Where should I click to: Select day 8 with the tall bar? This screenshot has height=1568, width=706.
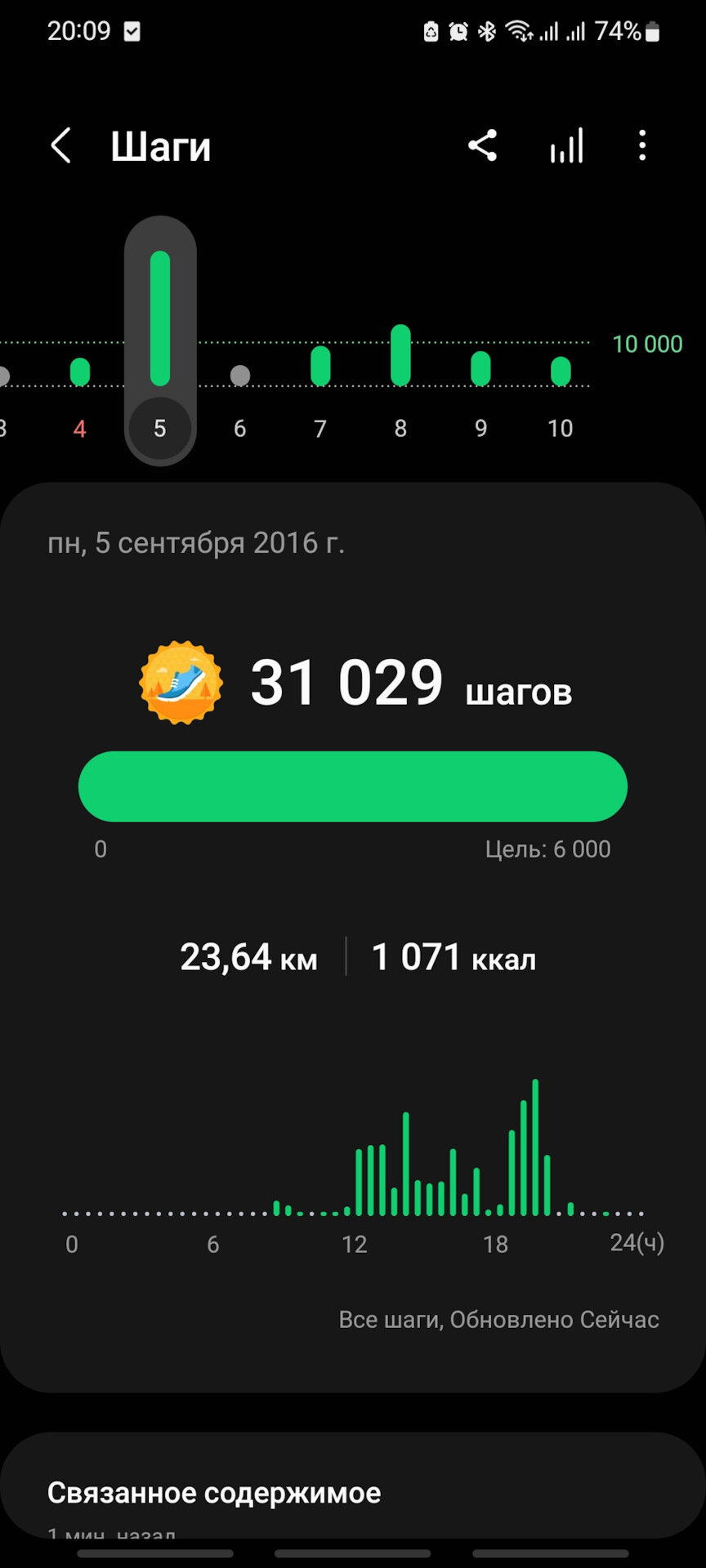click(400, 427)
